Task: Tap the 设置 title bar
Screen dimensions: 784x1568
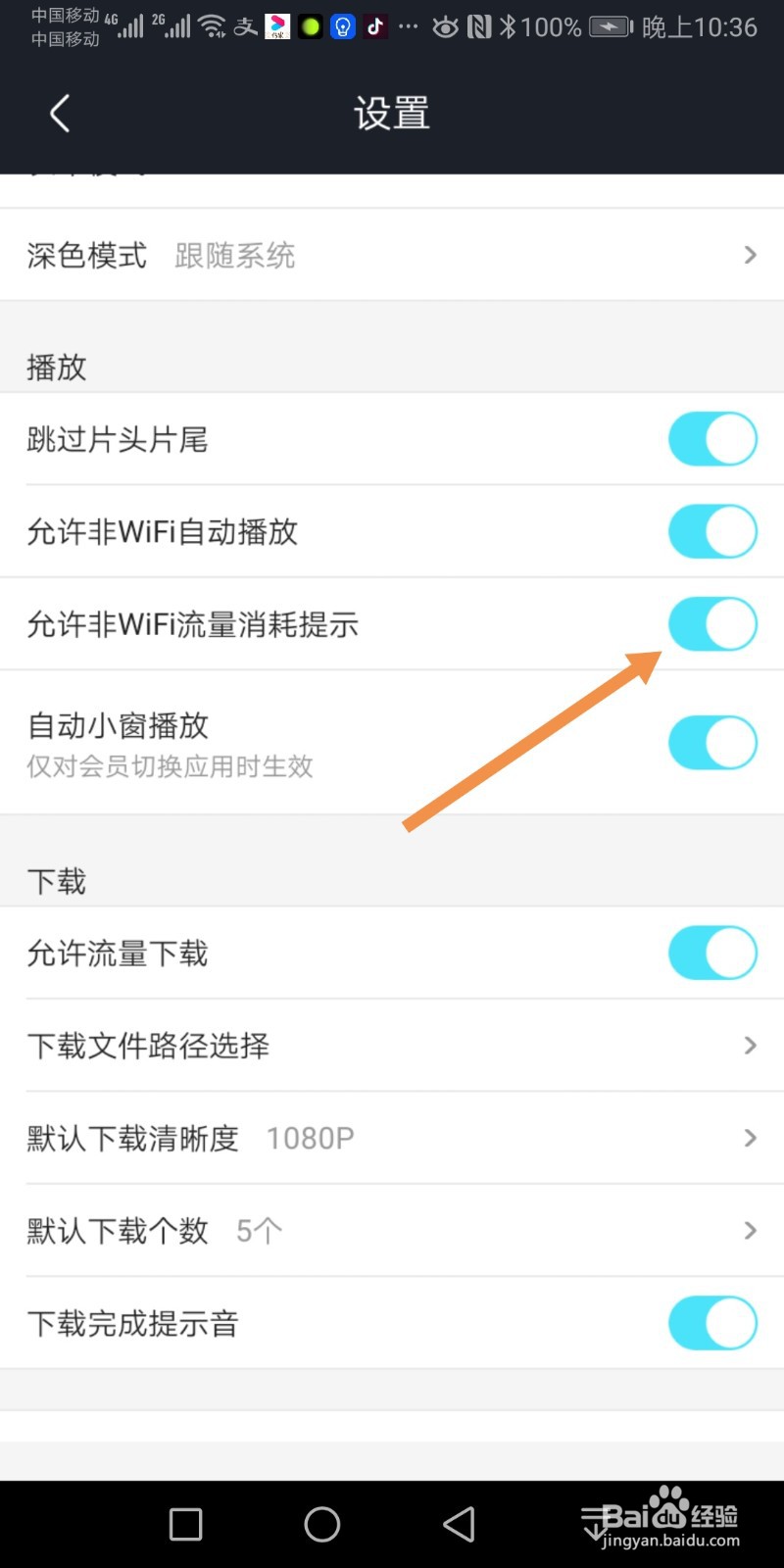Action: click(392, 113)
